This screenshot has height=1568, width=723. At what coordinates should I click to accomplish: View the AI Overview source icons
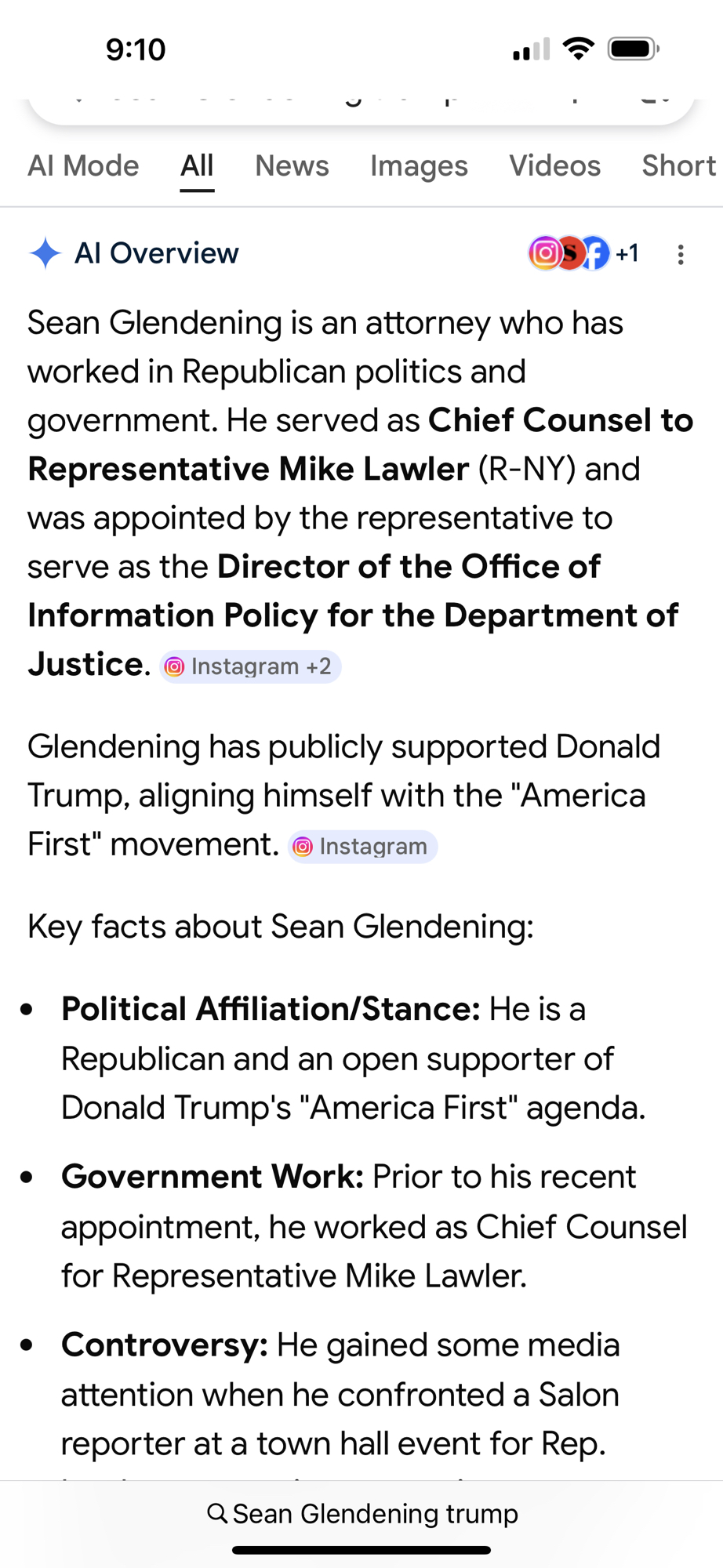583,253
